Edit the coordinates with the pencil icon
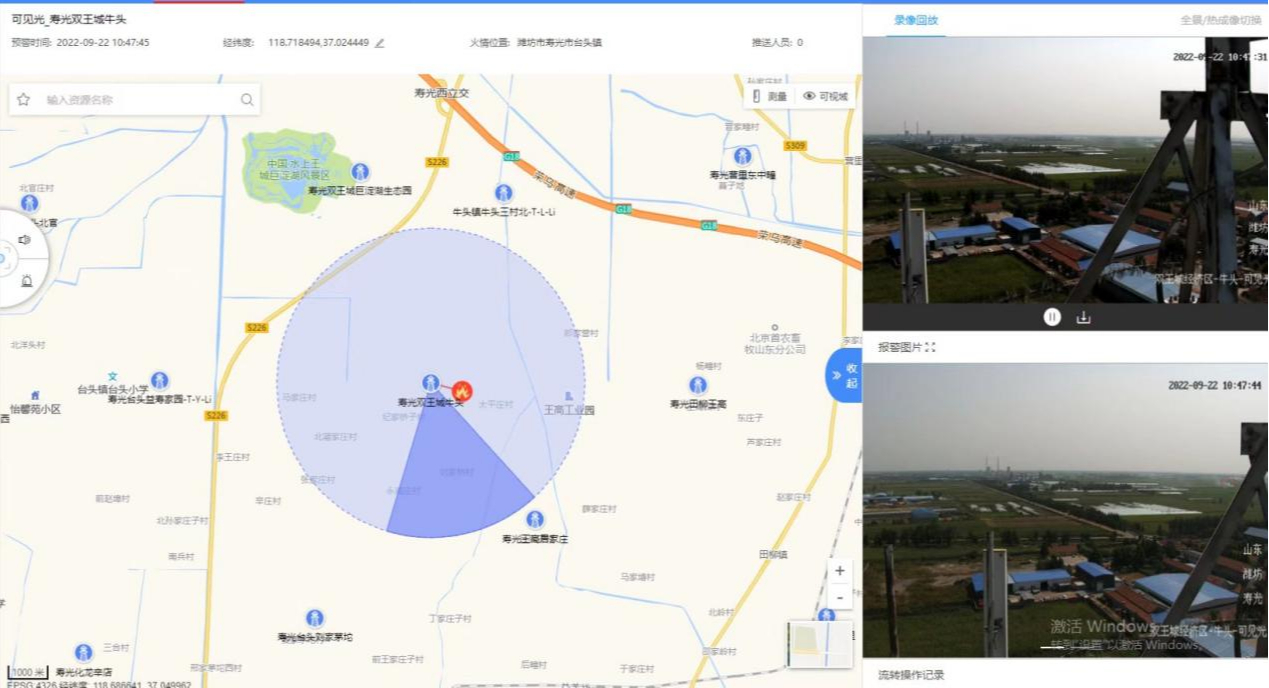Image resolution: width=1269 pixels, height=688 pixels. coord(380,43)
